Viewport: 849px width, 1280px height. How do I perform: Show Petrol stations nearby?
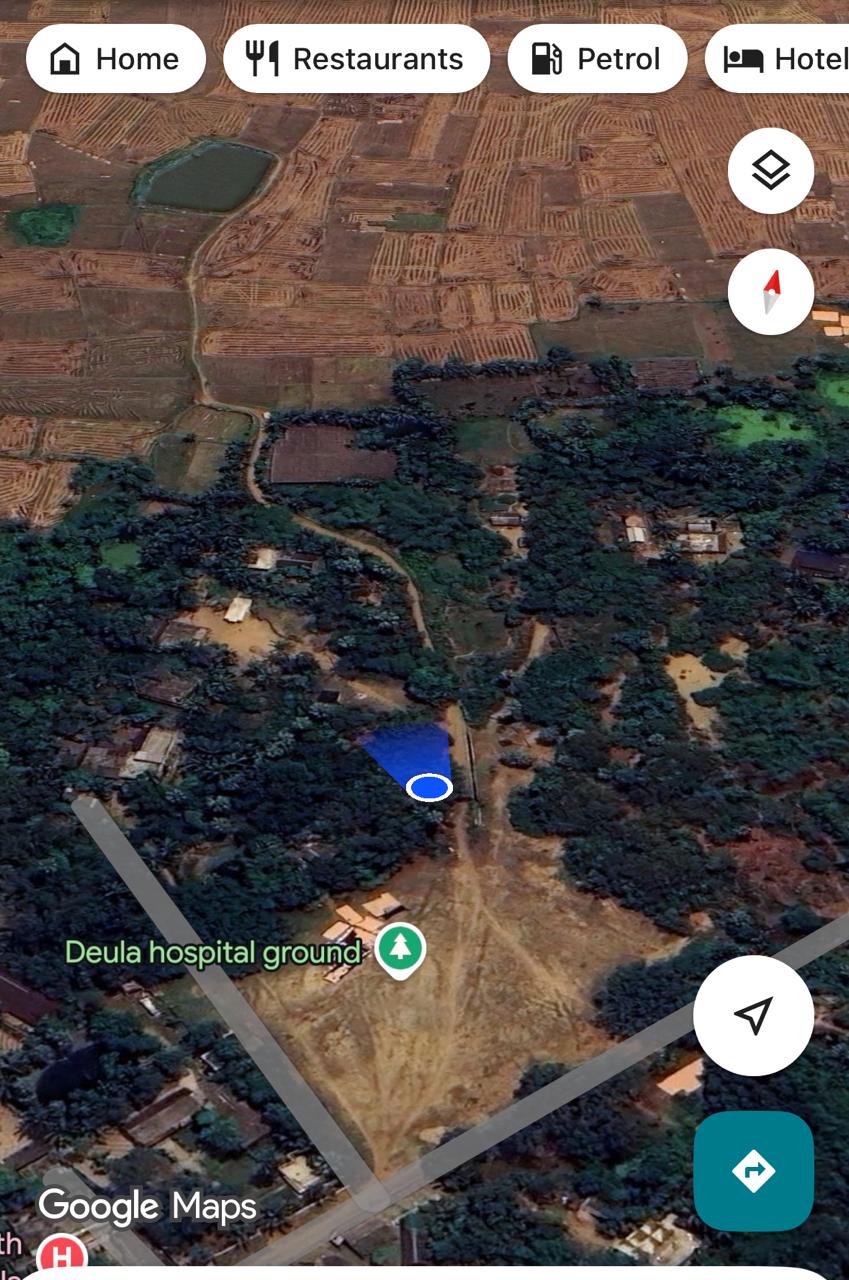597,59
